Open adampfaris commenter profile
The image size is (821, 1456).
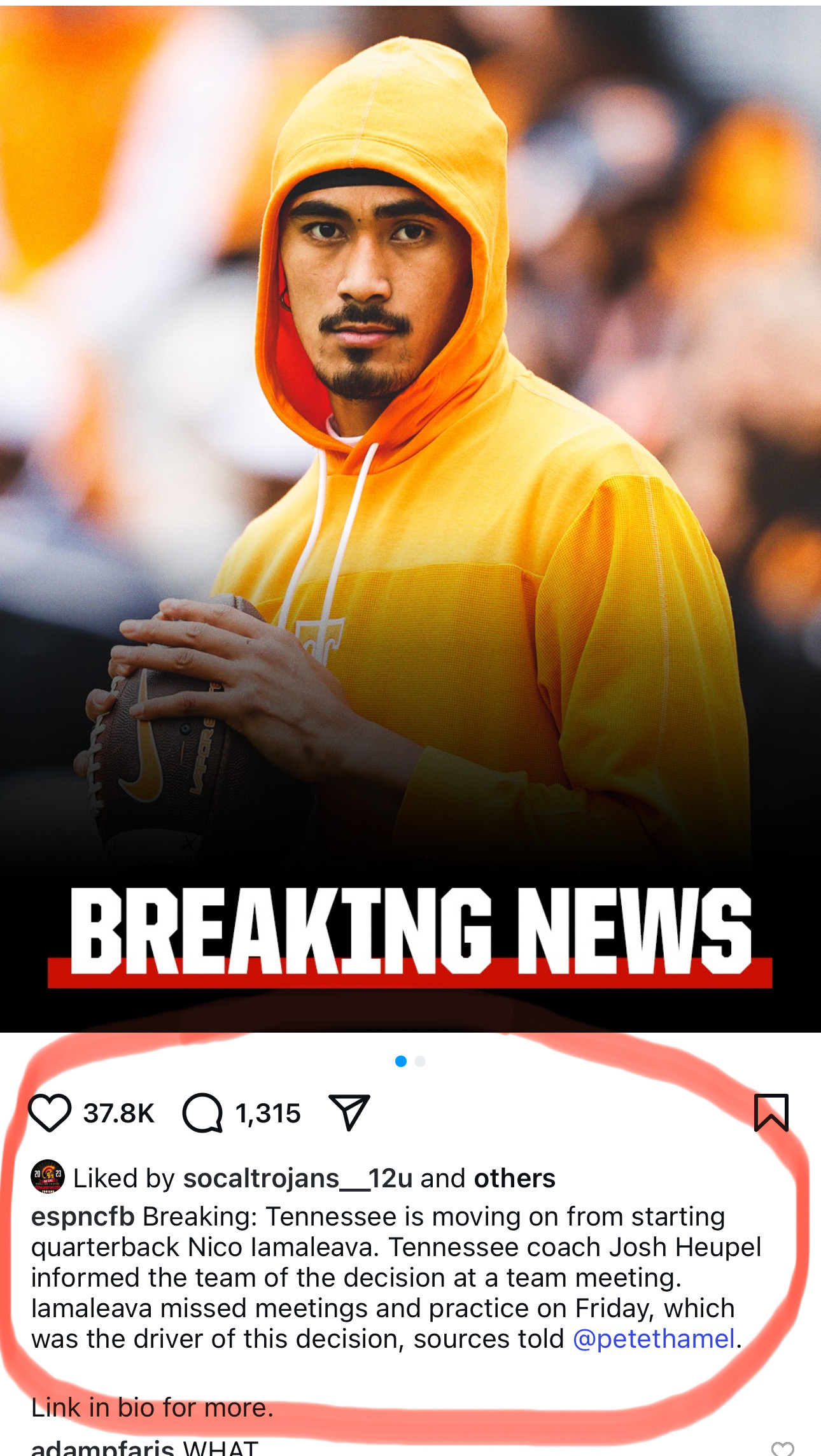[x=102, y=1448]
